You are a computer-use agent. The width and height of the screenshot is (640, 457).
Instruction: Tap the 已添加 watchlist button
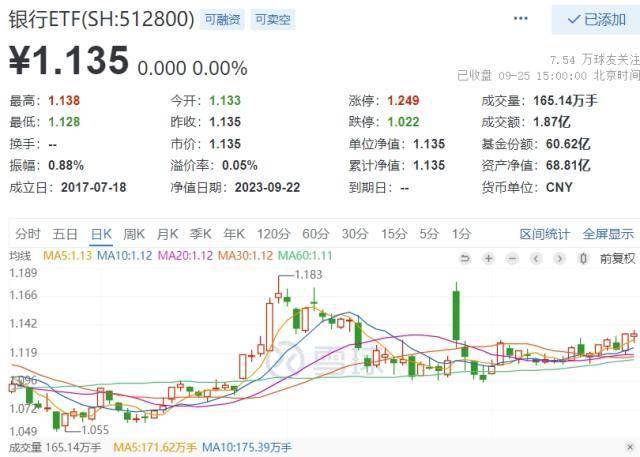595,19
